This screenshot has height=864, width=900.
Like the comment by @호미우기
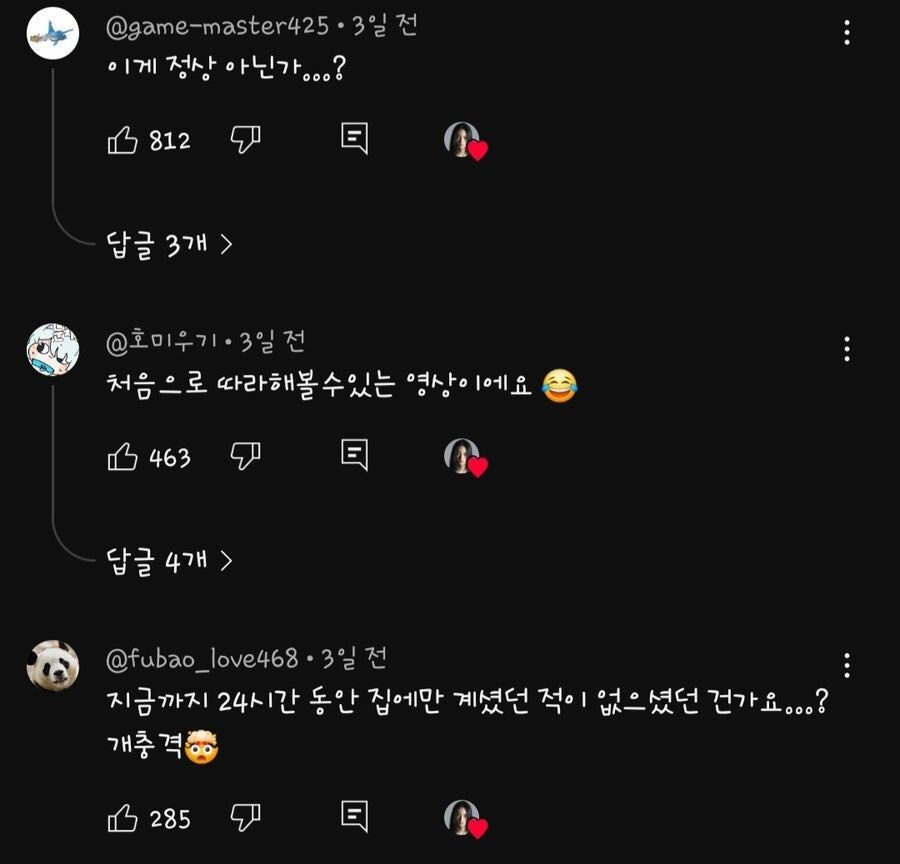tap(122, 457)
